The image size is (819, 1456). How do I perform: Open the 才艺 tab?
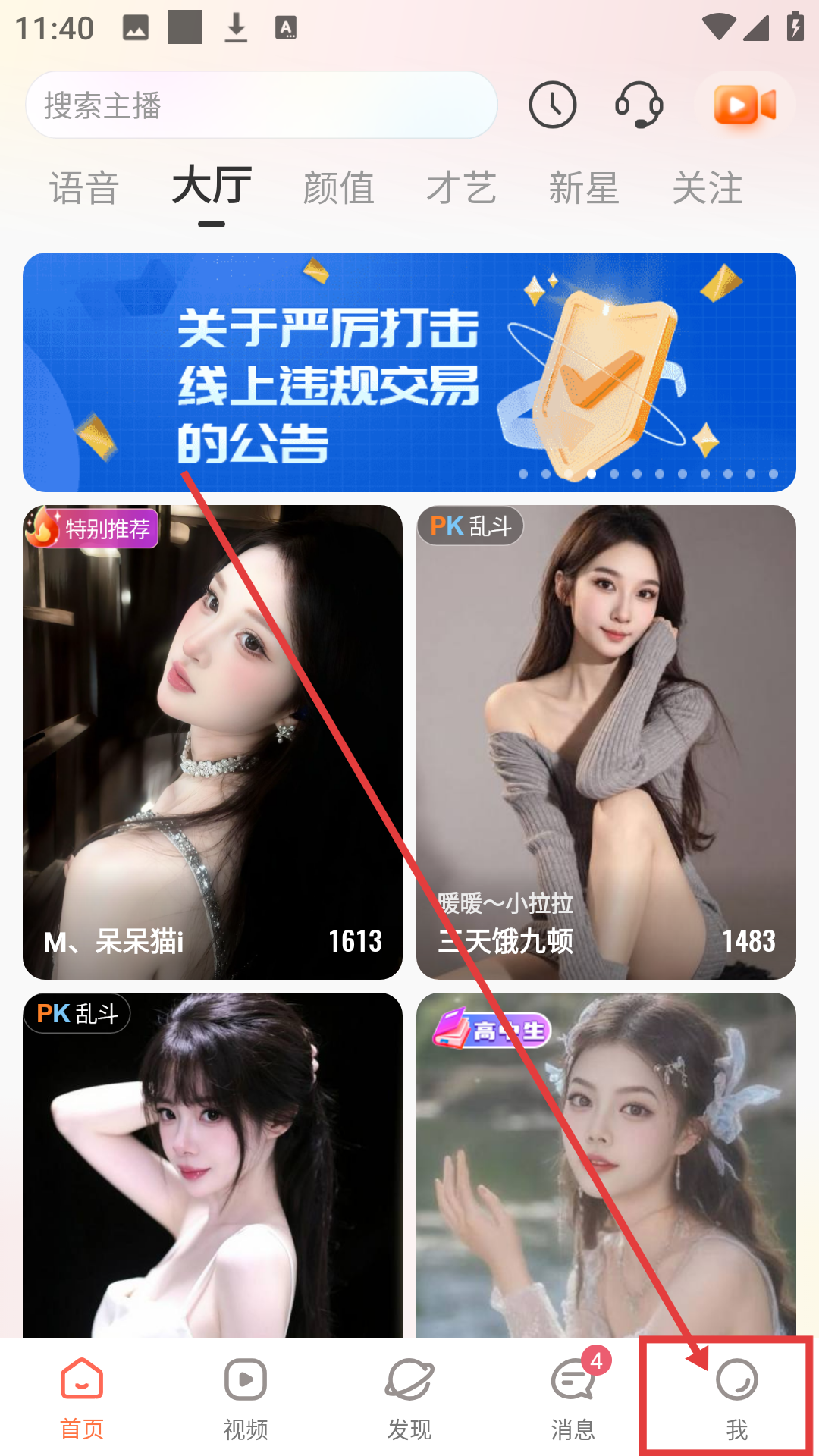click(461, 188)
